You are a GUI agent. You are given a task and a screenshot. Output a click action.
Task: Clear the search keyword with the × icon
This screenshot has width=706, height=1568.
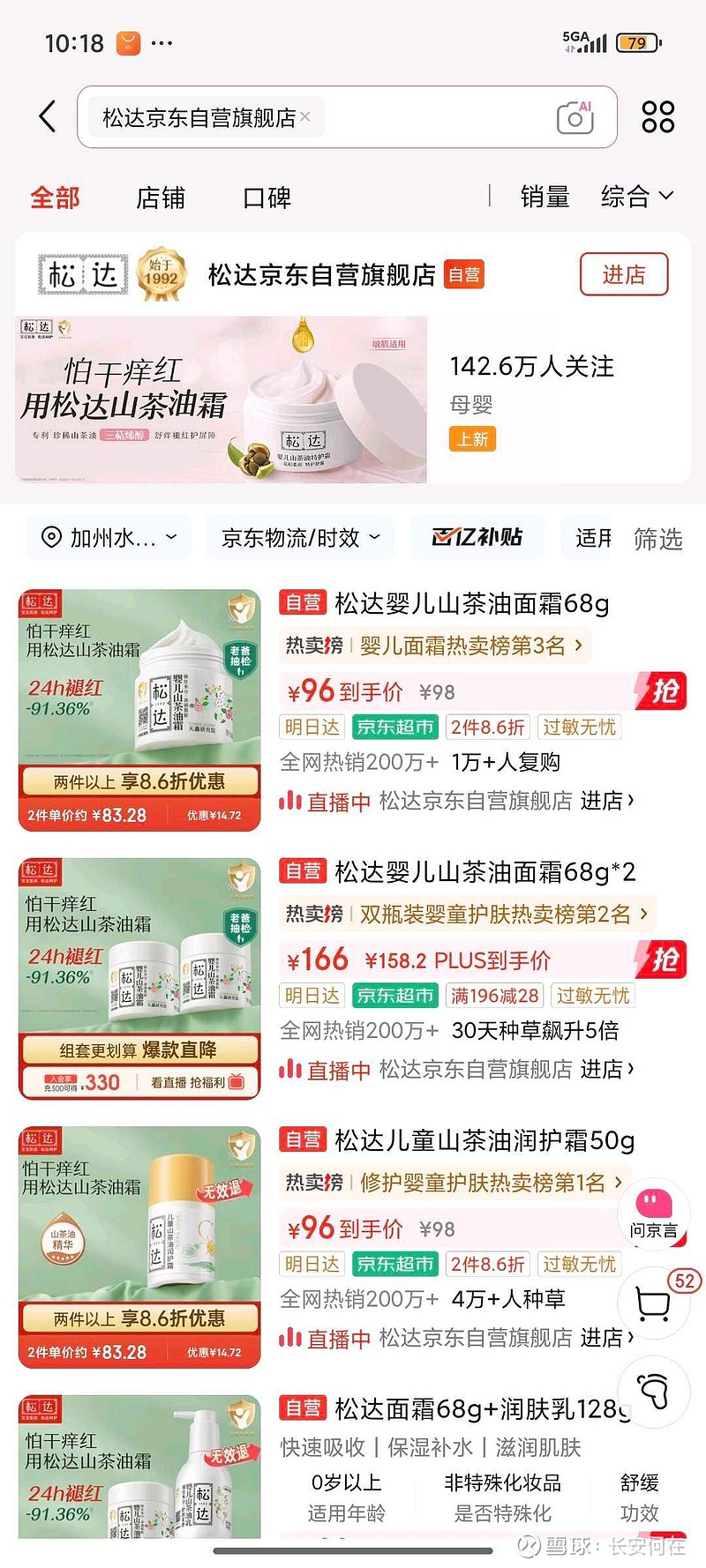(305, 116)
